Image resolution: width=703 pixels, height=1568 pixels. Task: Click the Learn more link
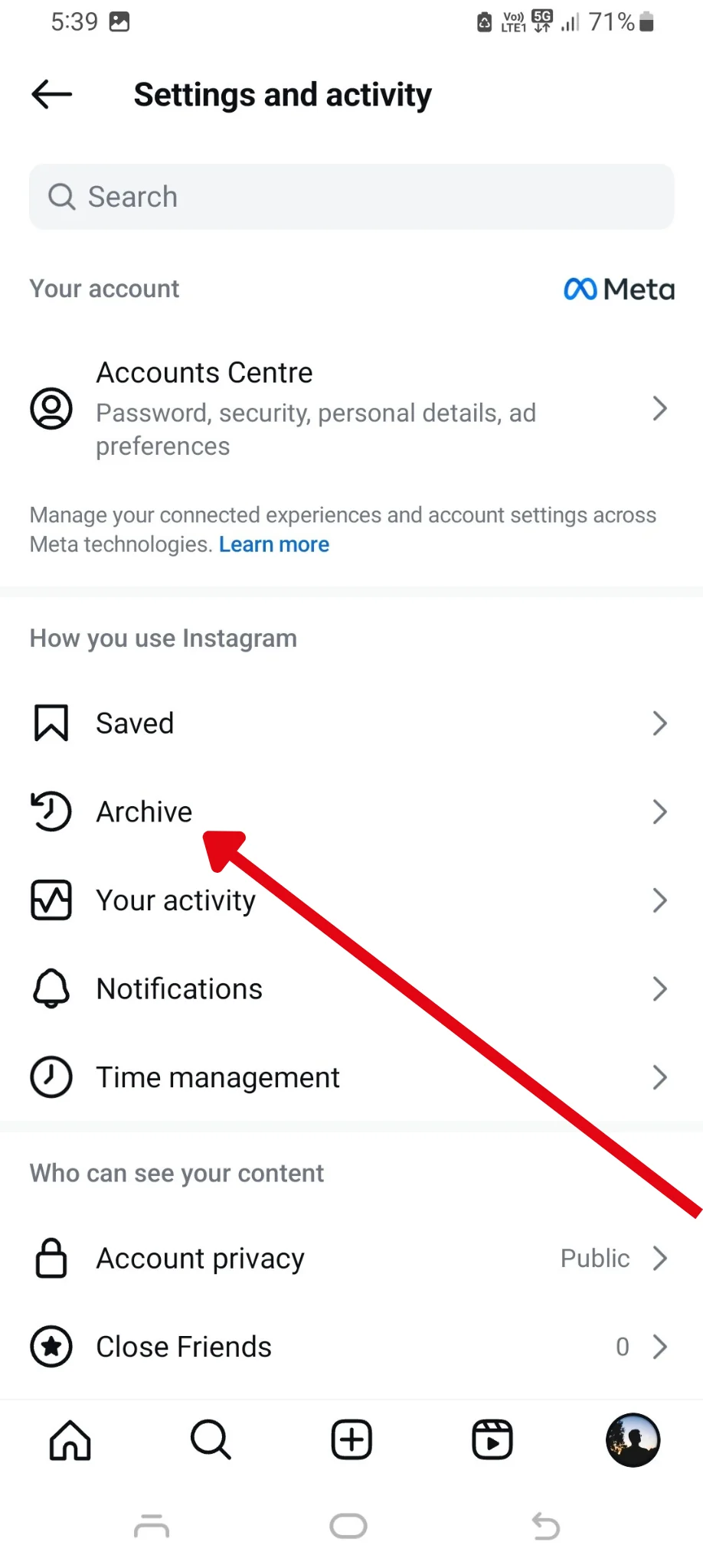(273, 544)
